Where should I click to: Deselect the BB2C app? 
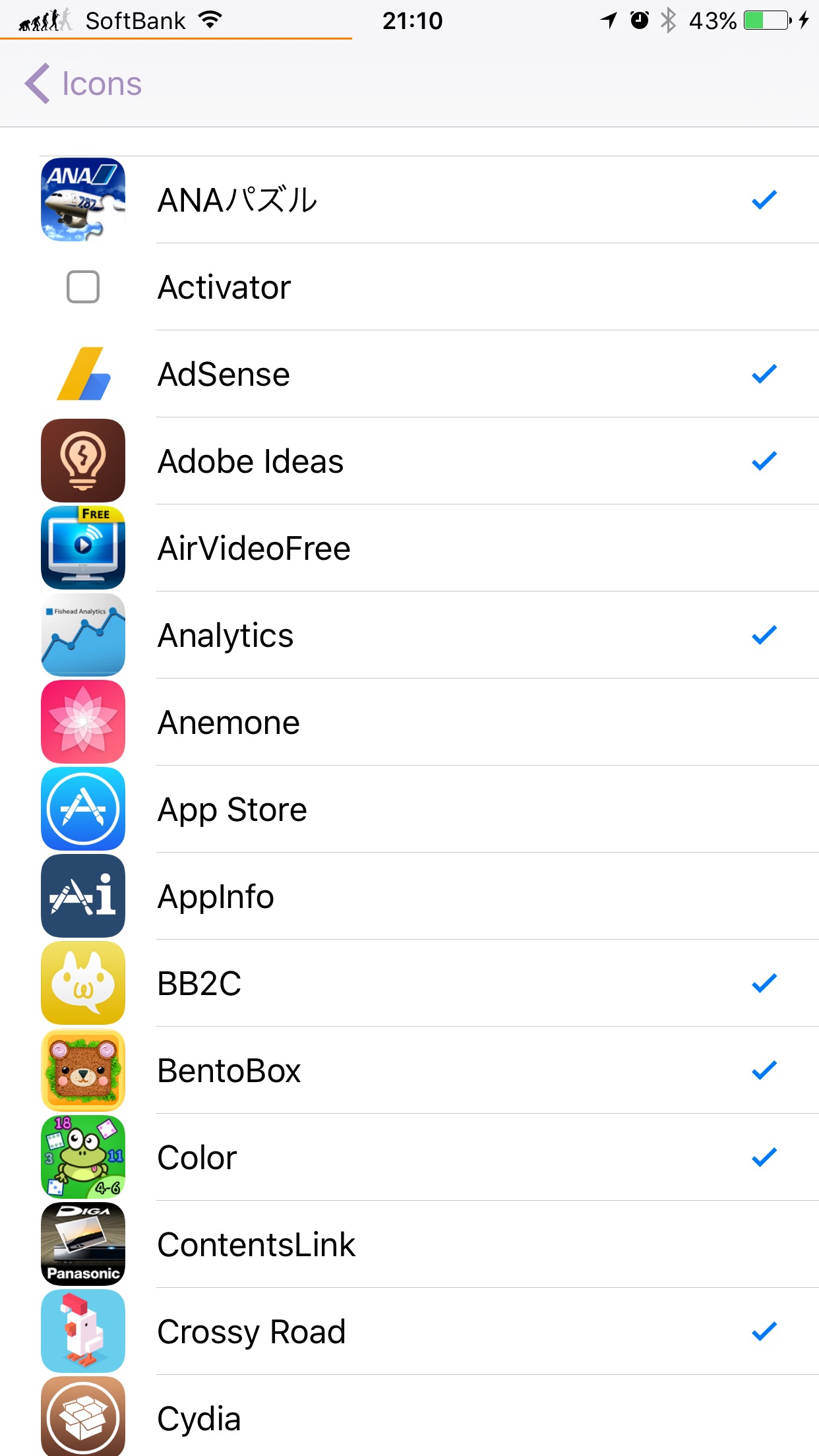(x=409, y=983)
